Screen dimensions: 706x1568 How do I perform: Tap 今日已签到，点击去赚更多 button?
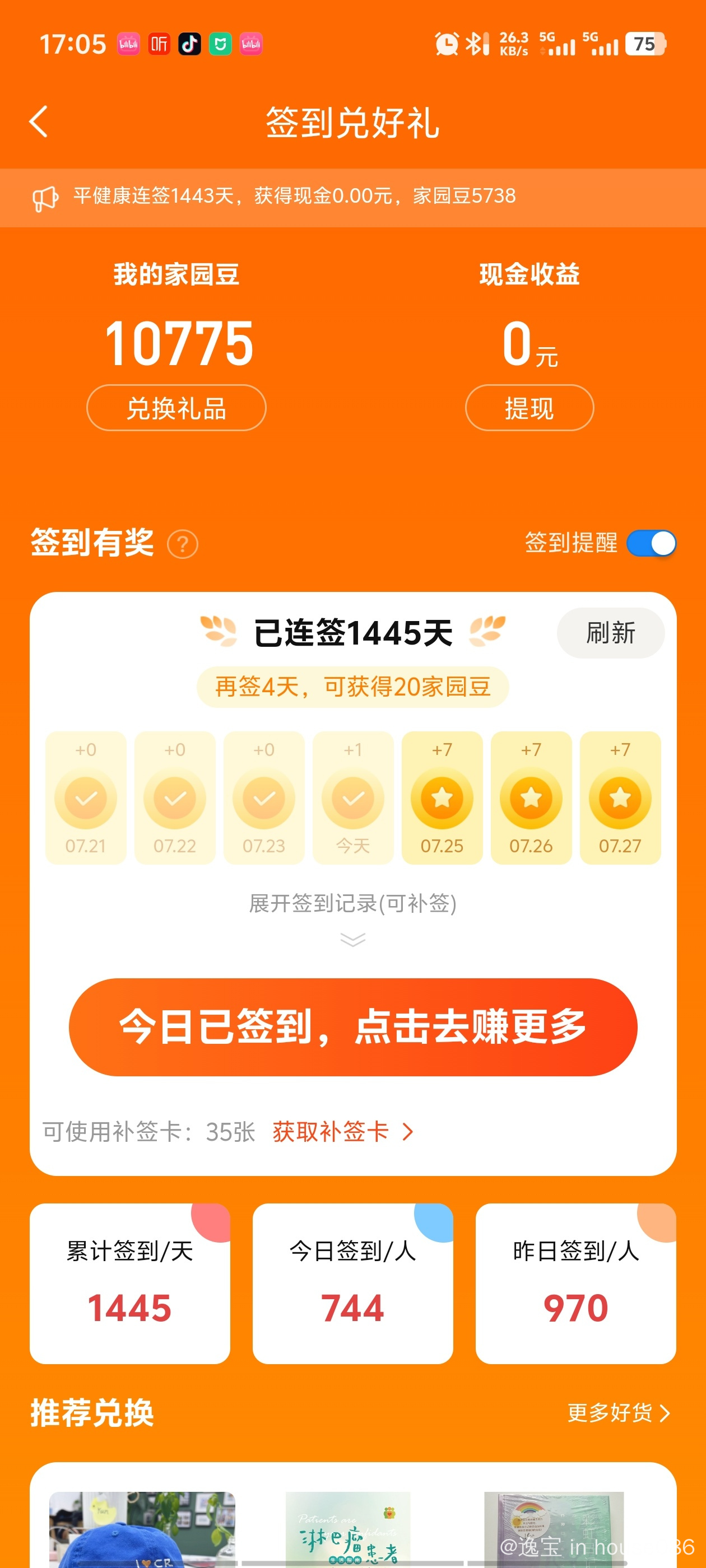[352, 1027]
